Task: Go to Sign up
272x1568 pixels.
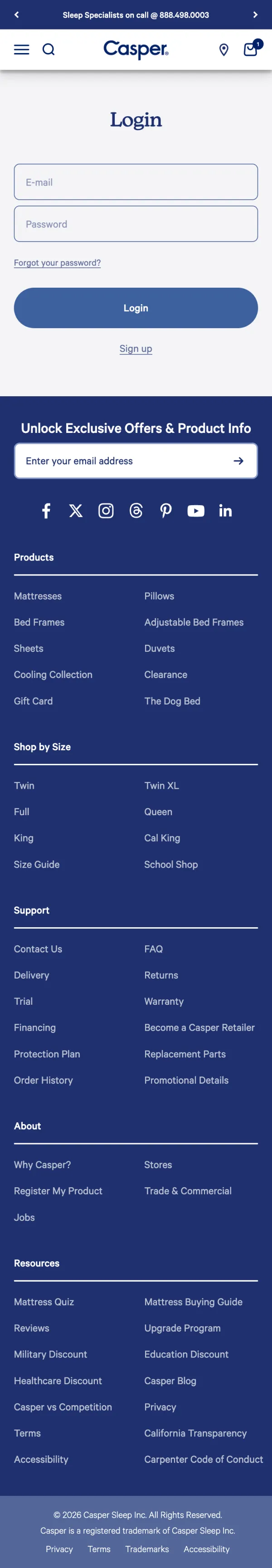Action: point(136,349)
